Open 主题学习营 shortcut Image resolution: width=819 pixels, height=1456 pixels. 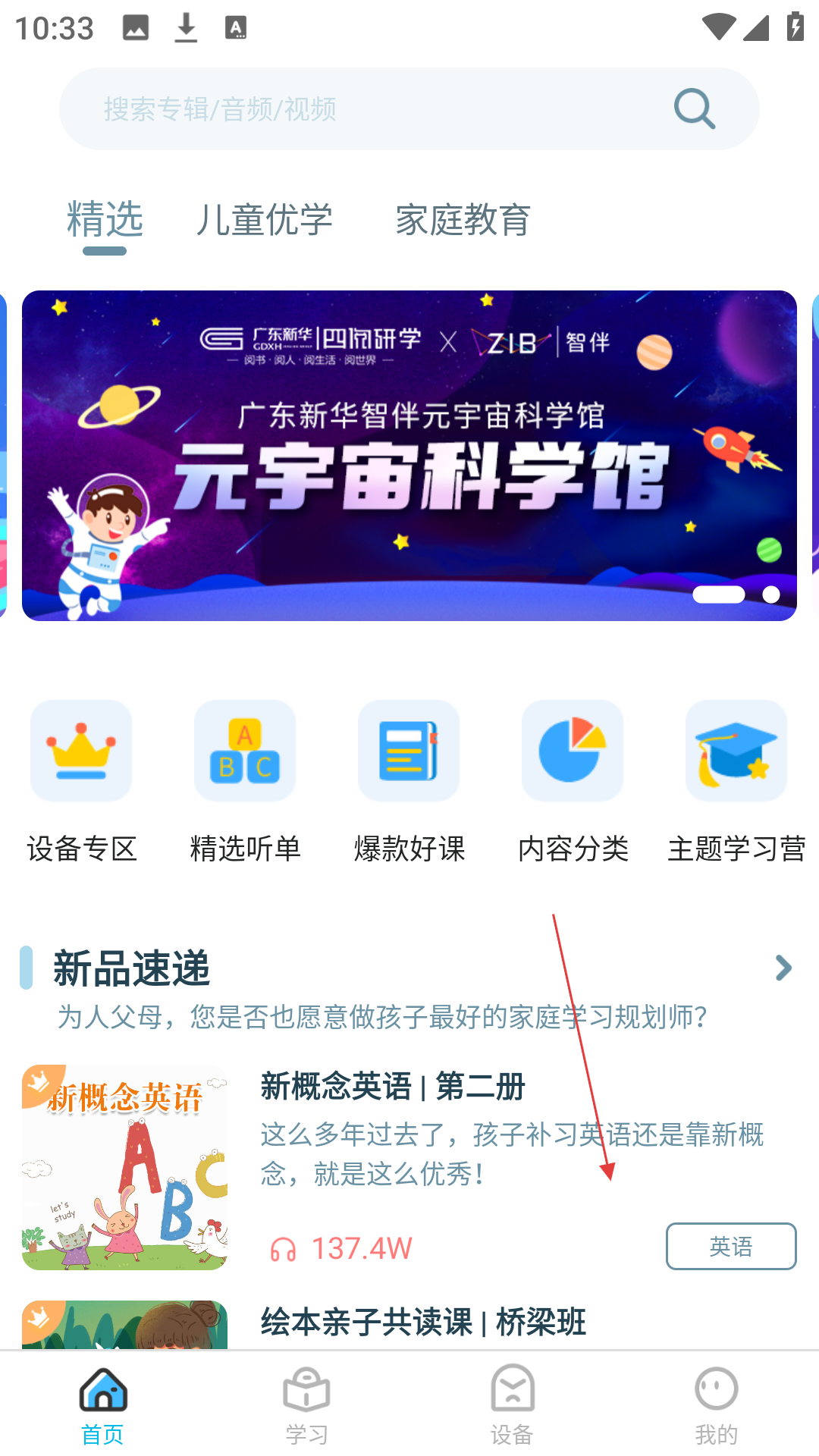pyautogui.click(x=736, y=783)
